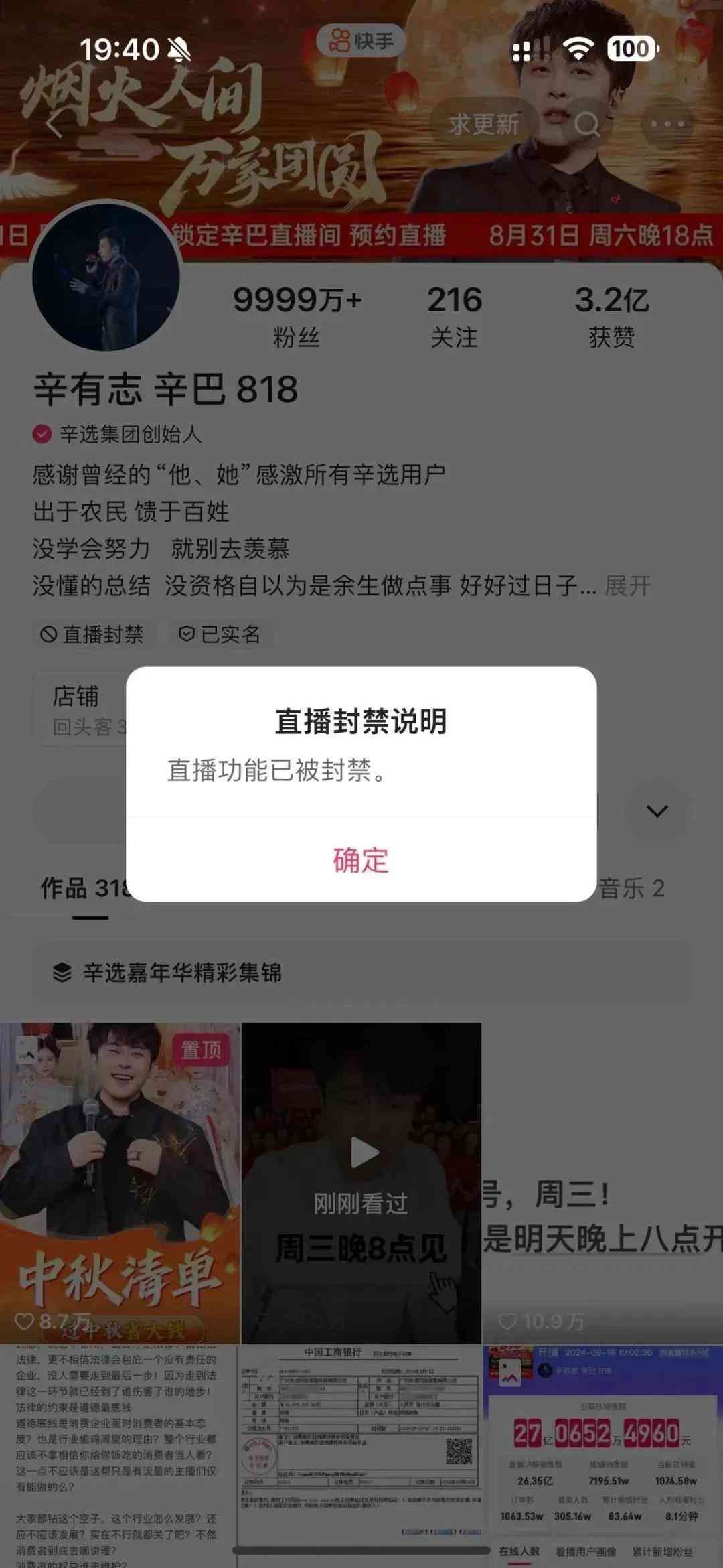Switch to the 音乐 2 tab
This screenshot has width=723, height=1568.
click(631, 889)
